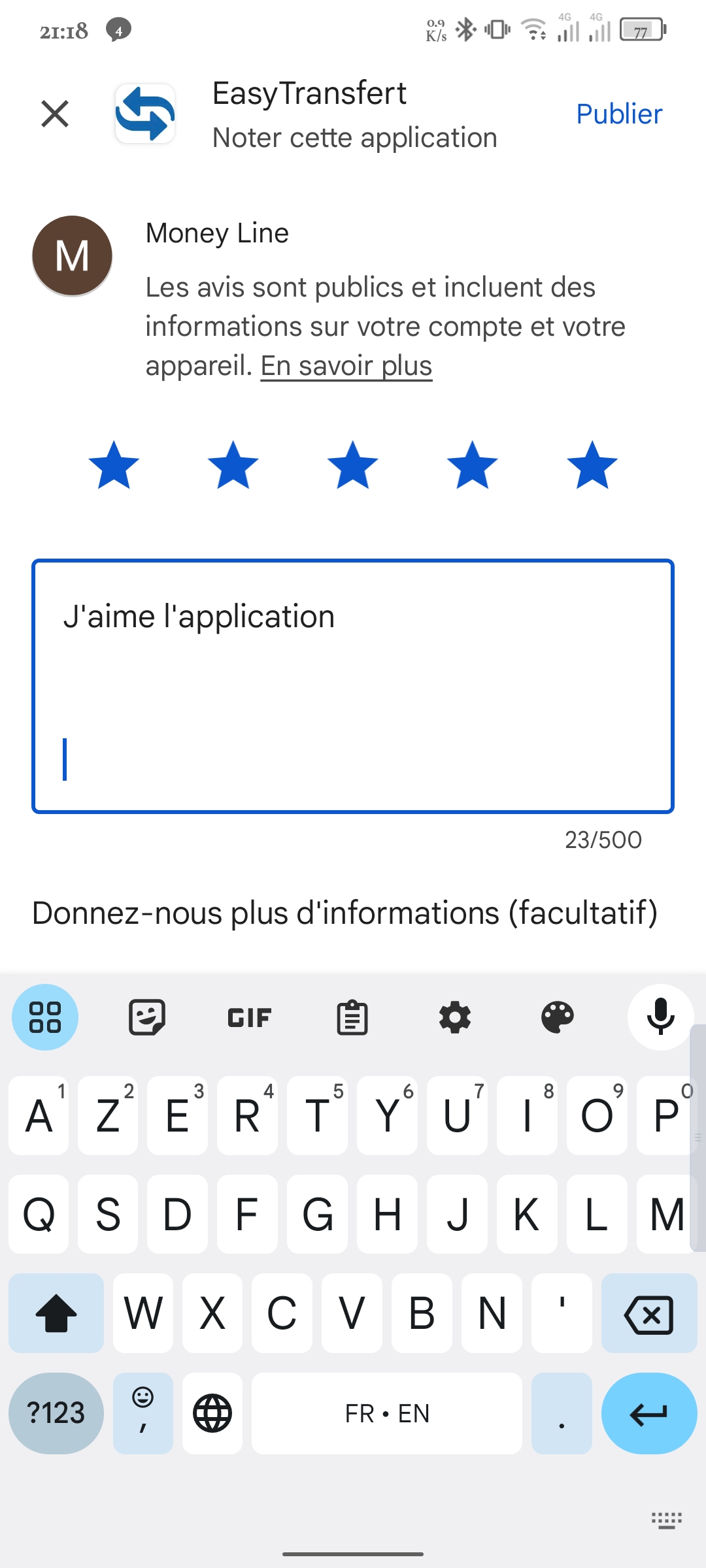Image resolution: width=706 pixels, height=1568 pixels.
Task: Switch to the ?123 symbols keyboard
Action: (x=56, y=1413)
